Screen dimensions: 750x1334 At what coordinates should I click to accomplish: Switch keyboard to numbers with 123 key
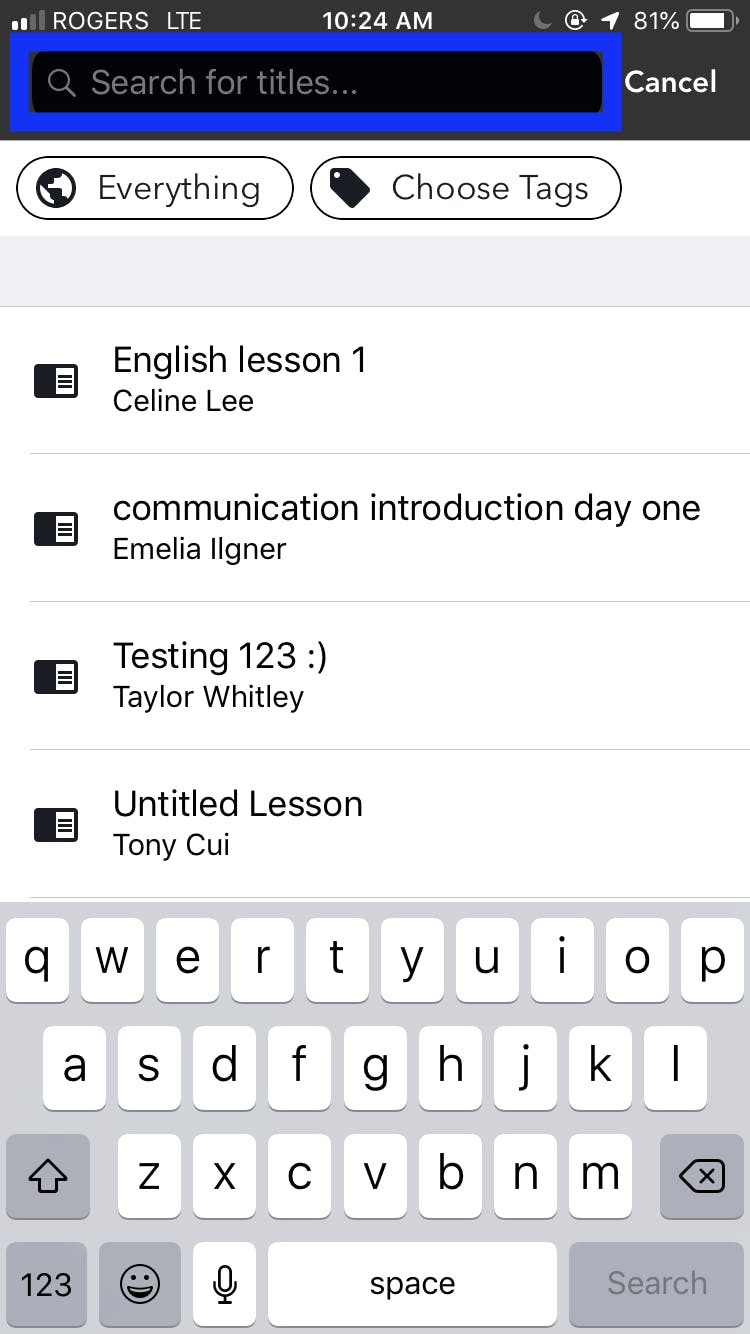tap(47, 1285)
